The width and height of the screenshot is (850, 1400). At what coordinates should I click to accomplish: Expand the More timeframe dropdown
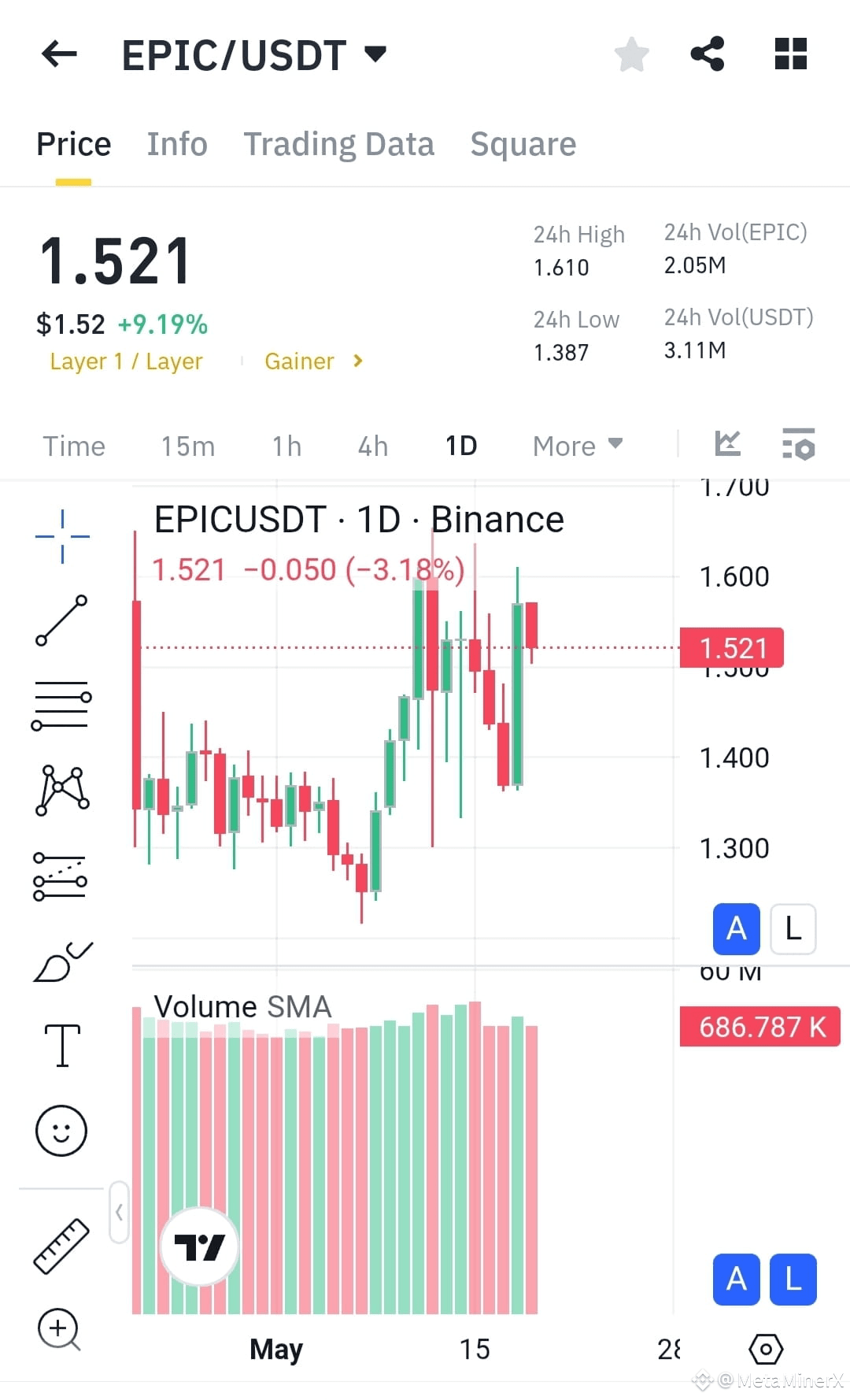[577, 446]
